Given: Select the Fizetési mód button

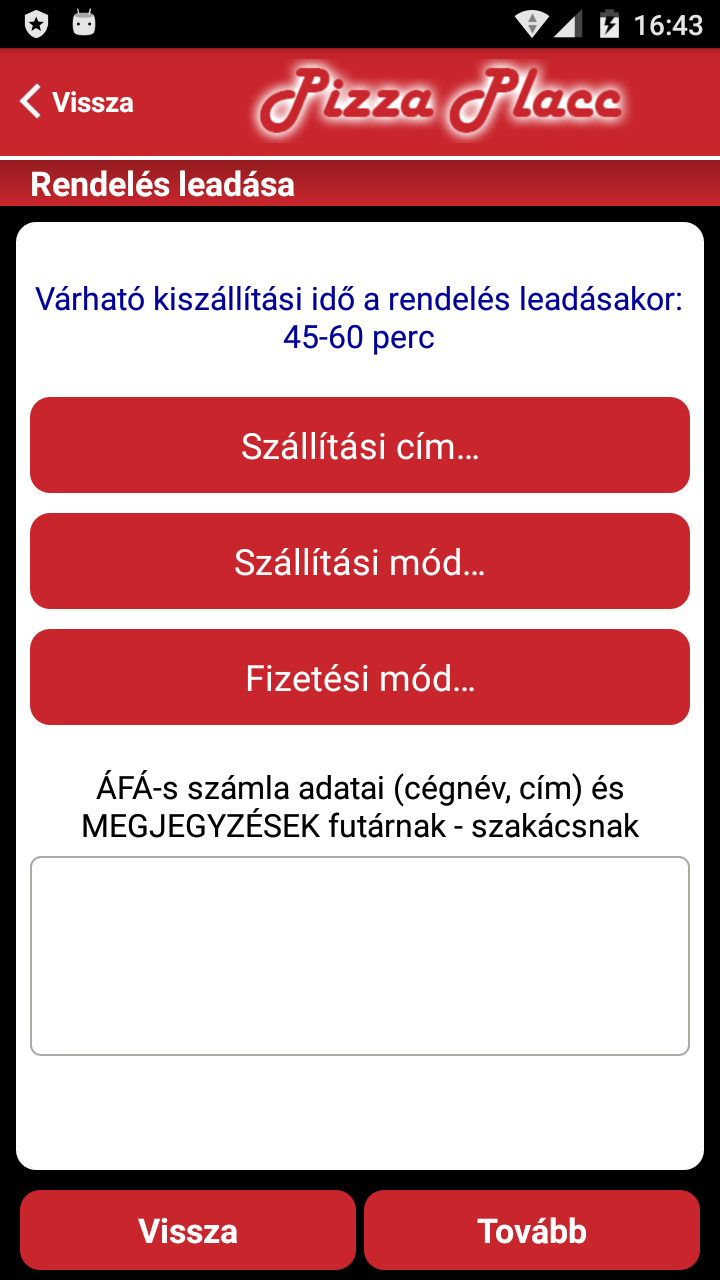Looking at the screenshot, I should pyautogui.click(x=360, y=678).
